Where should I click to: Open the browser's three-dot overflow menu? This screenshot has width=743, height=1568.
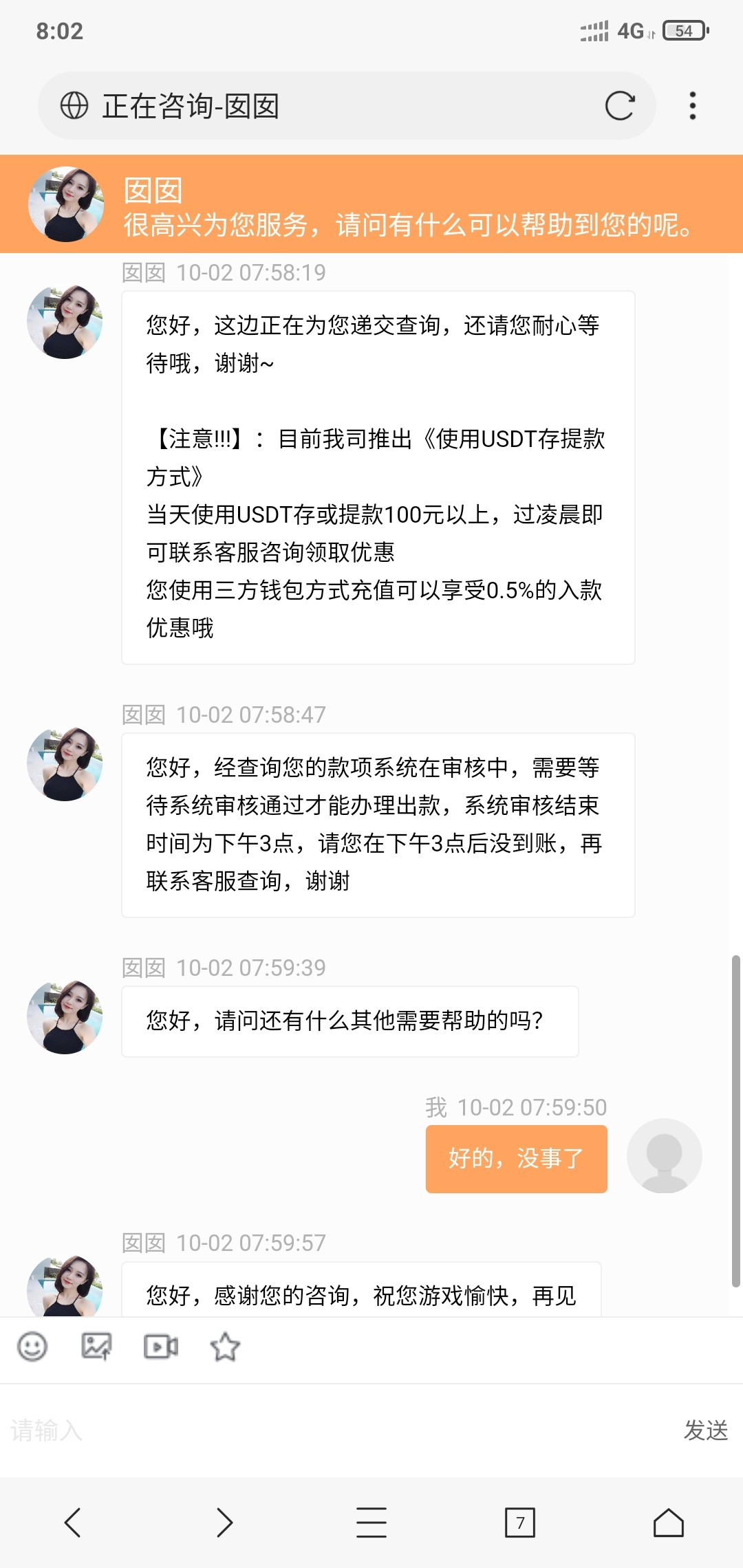click(x=692, y=106)
